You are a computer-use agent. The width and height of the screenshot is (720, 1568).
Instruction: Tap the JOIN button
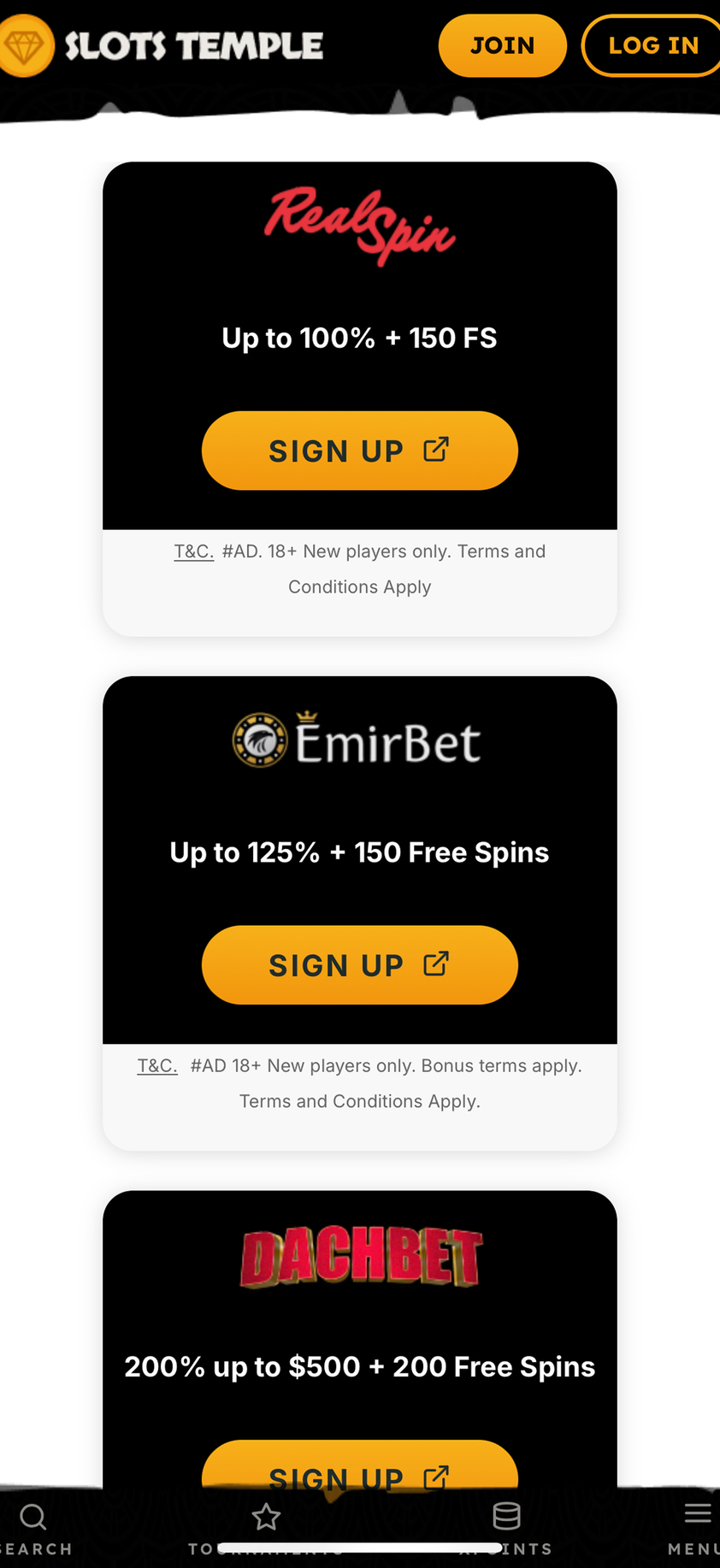[x=502, y=45]
